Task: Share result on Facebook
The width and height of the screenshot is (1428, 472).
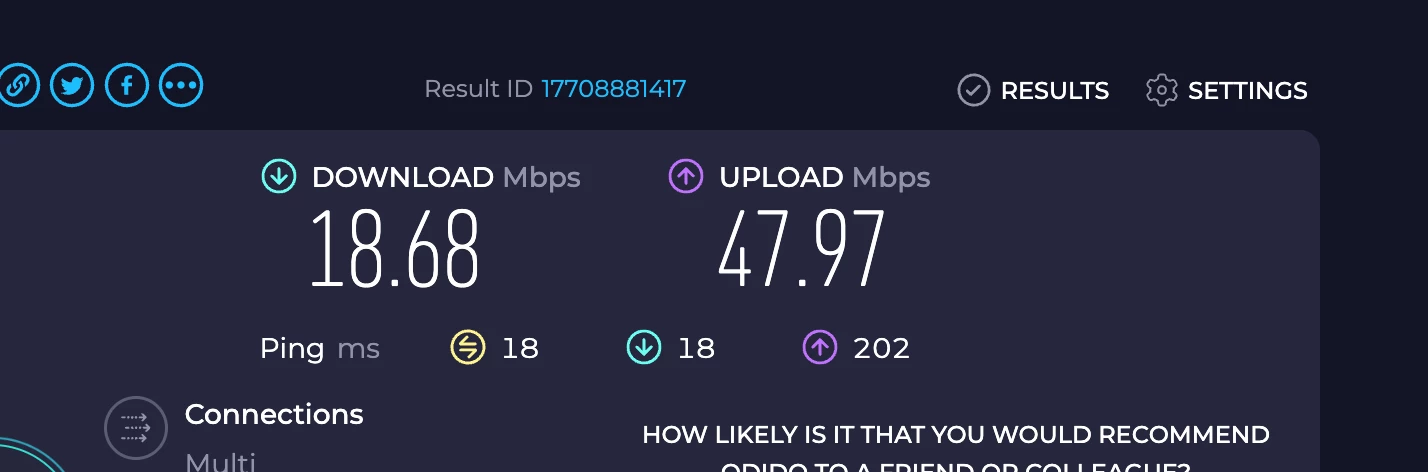Action: pos(127,86)
